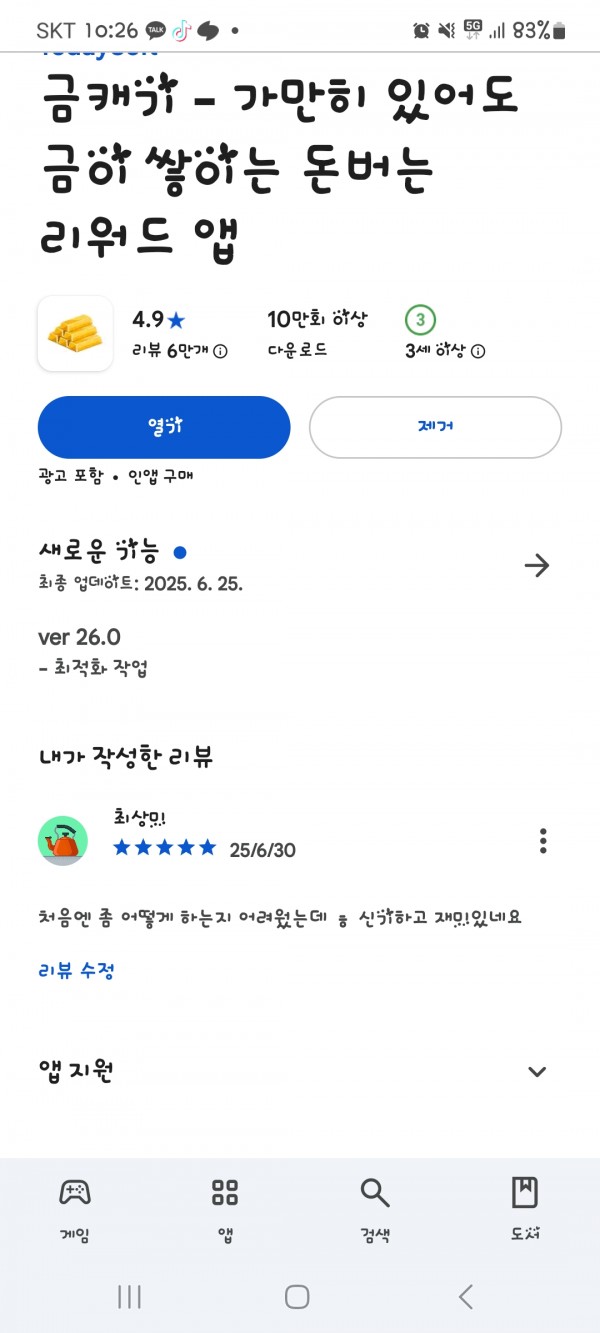Switch to the 검색 tab

(375, 1209)
